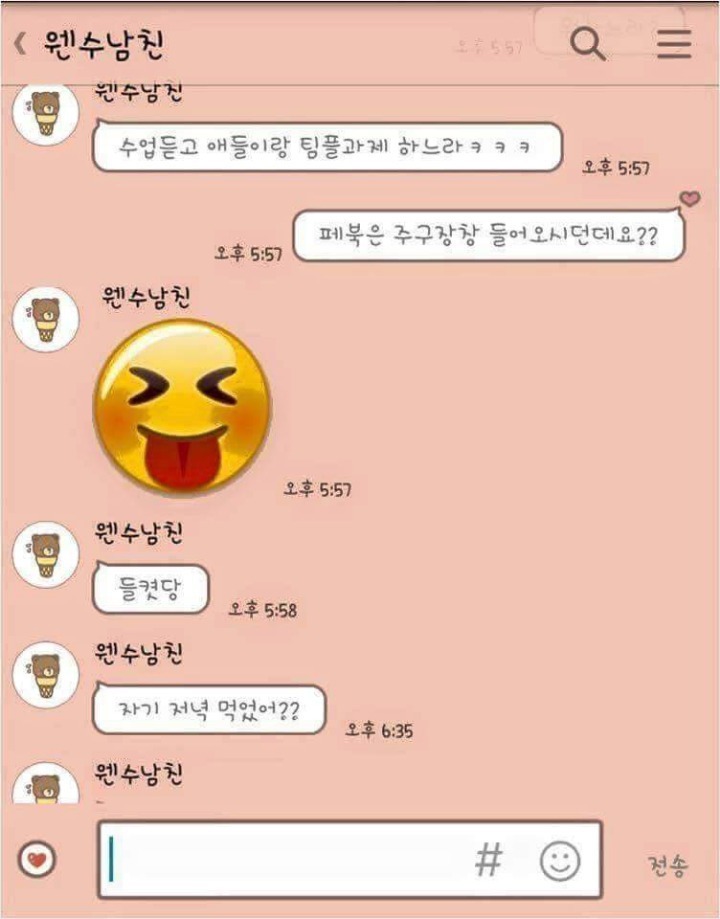This screenshot has height=919, width=720.
Task: Open the emoticon smiley picker
Action: tap(560, 858)
